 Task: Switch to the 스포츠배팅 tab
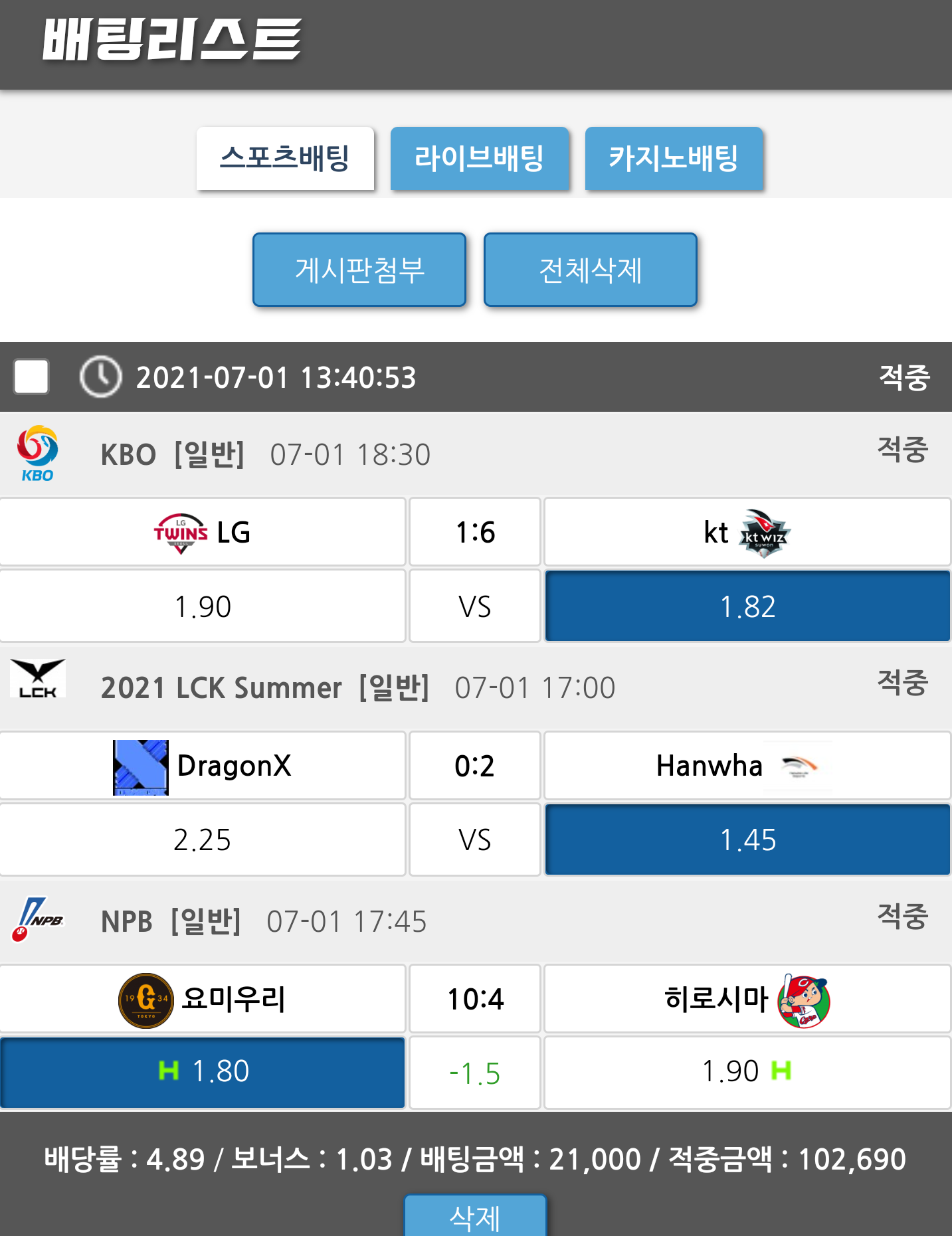[x=285, y=159]
